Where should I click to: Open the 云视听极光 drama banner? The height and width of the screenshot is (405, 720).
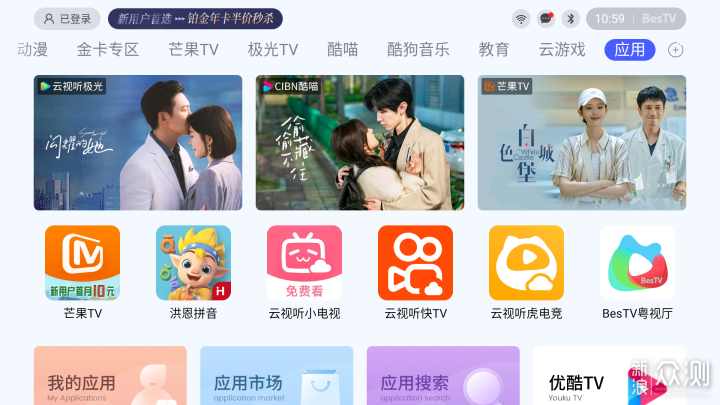click(x=138, y=142)
